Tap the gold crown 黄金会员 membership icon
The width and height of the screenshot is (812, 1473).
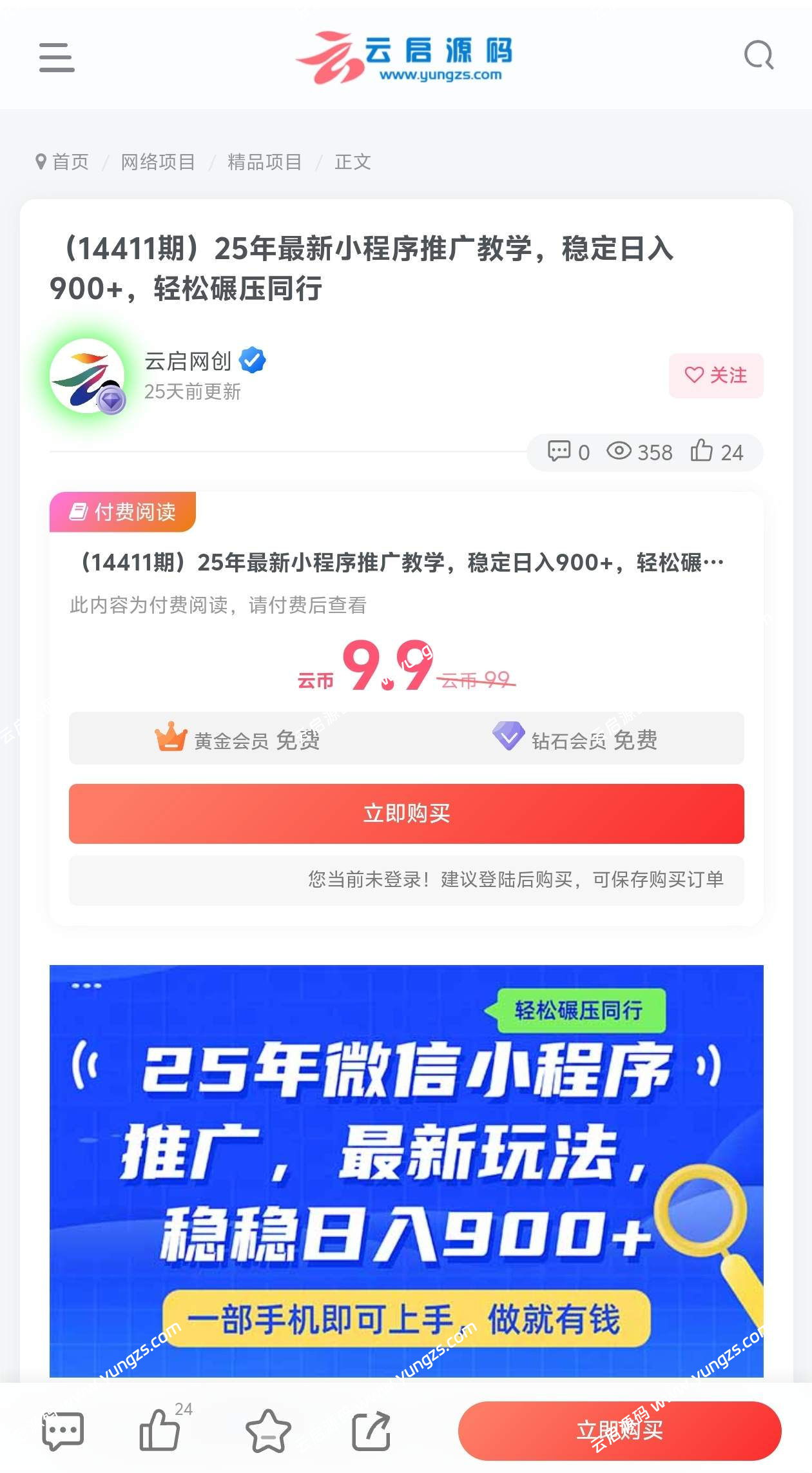point(168,739)
